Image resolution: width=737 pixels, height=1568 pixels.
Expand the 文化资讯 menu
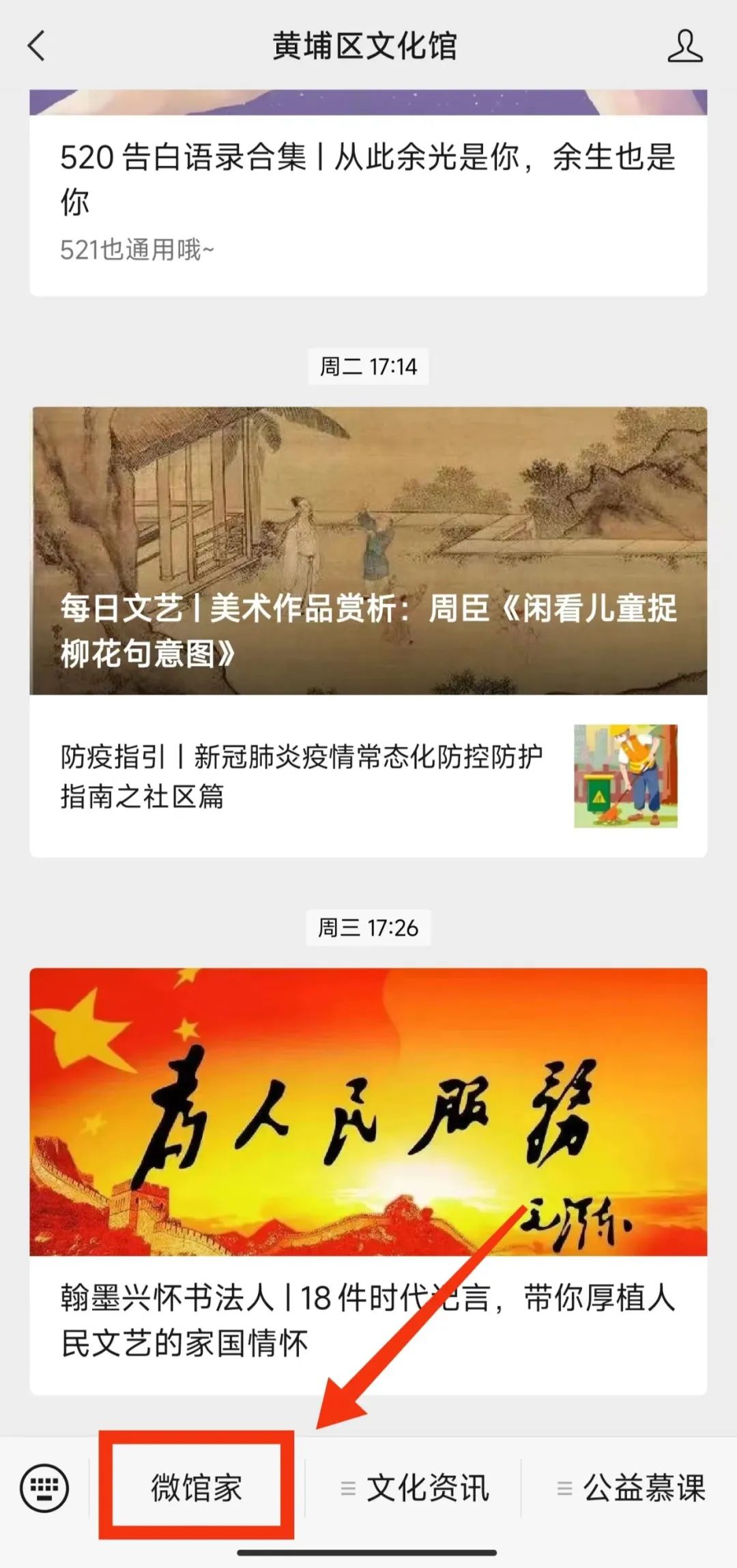(x=415, y=1487)
